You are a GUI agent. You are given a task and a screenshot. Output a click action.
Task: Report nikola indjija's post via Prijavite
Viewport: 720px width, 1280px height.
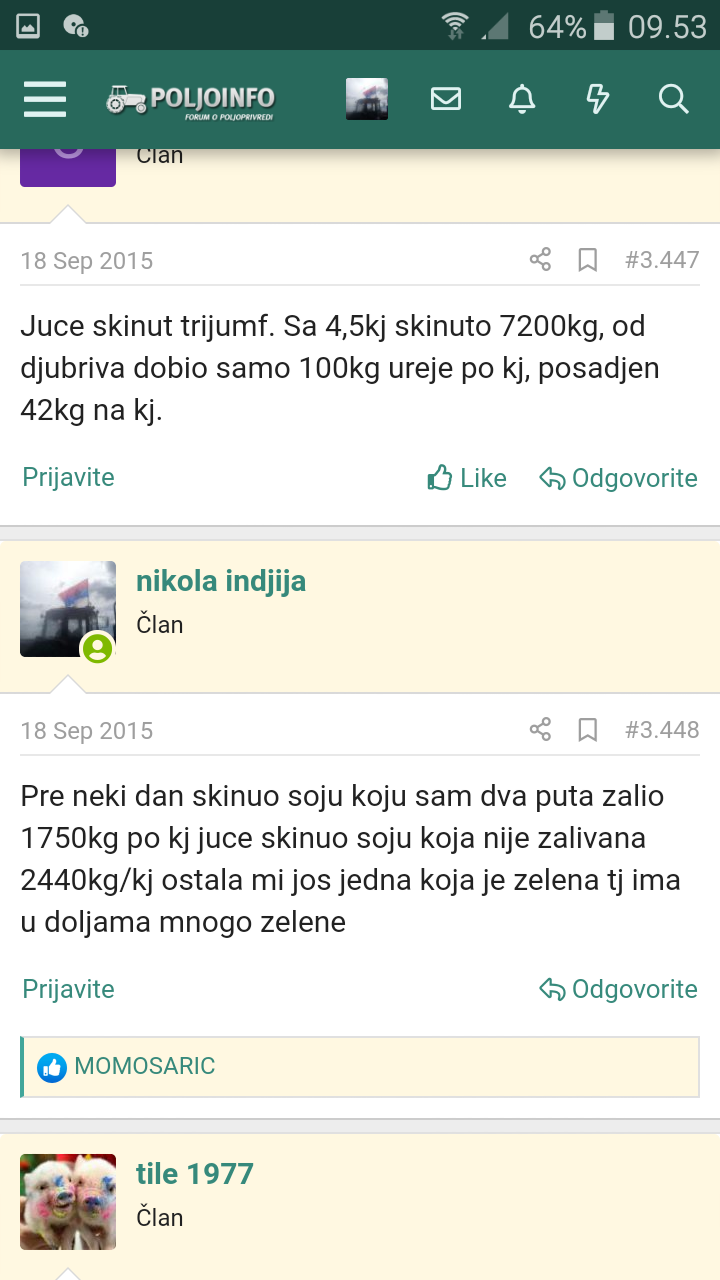(68, 989)
